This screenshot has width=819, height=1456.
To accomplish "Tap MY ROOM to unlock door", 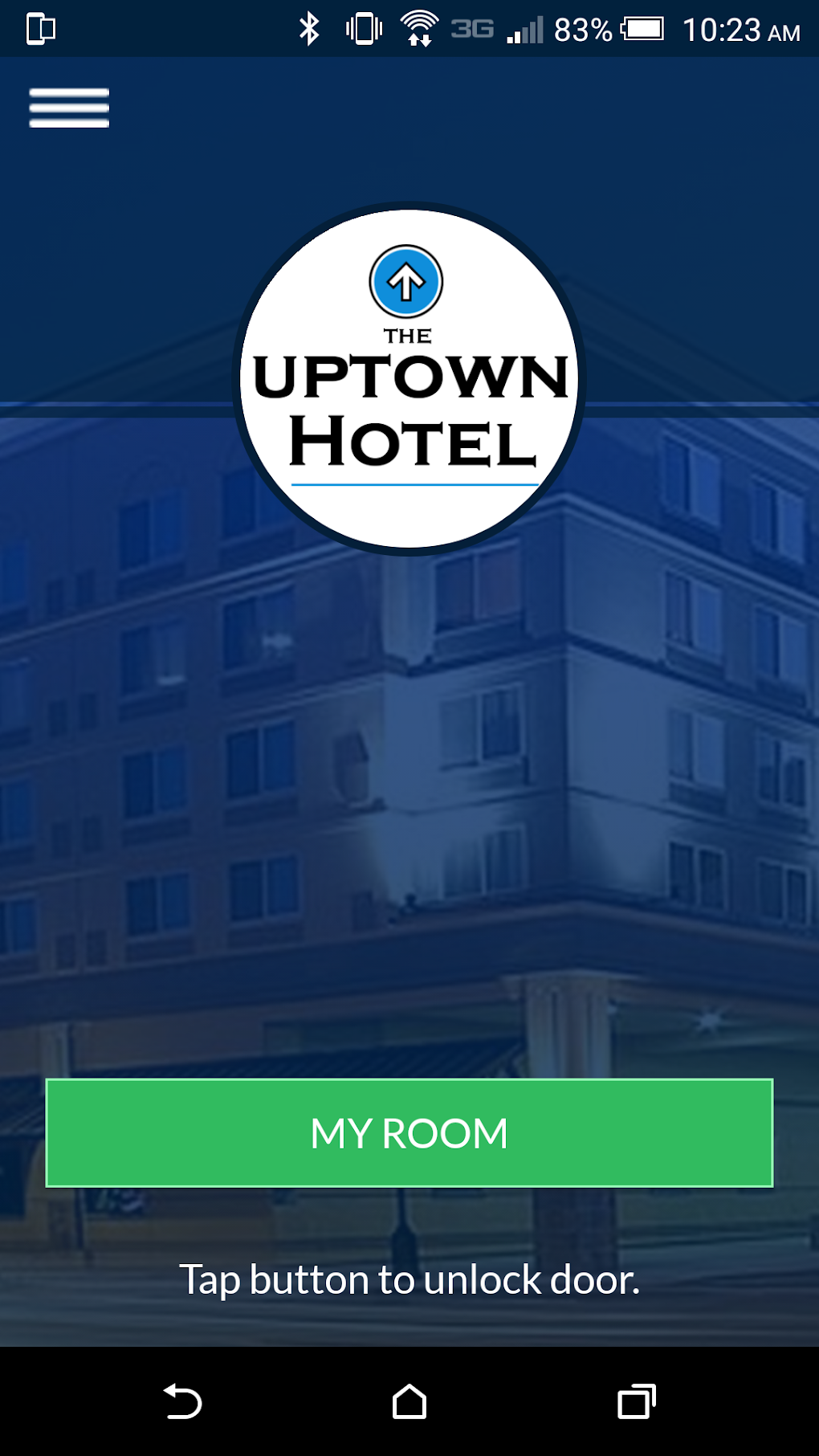I will pos(409,1132).
